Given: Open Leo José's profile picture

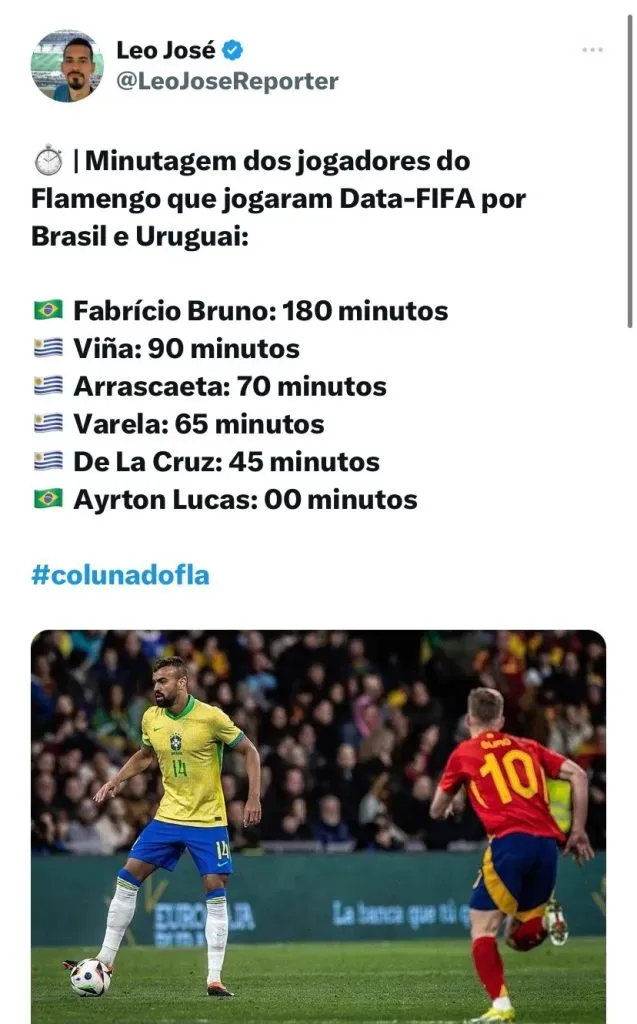Looking at the screenshot, I should [67, 66].
